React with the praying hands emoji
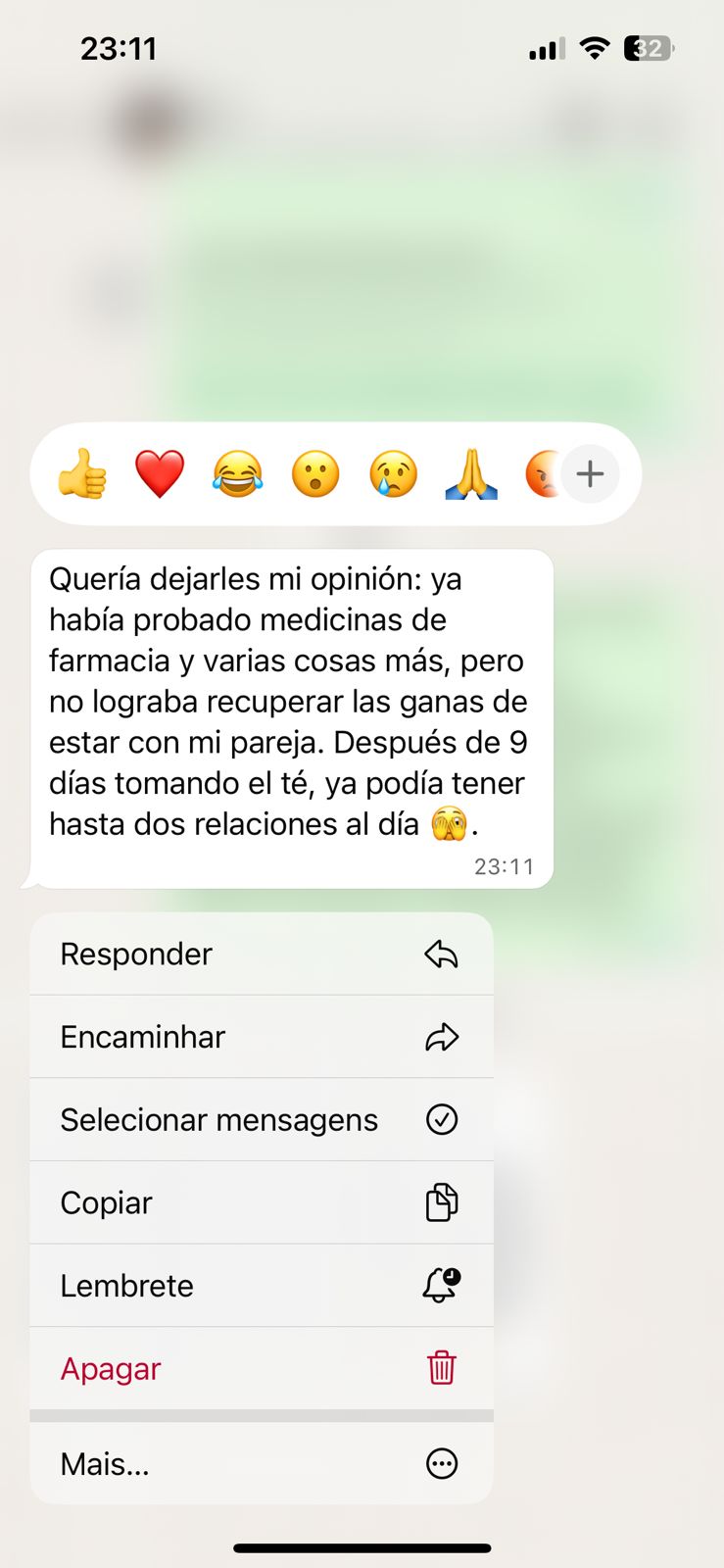Viewport: 724px width, 1568px height. coord(471,474)
